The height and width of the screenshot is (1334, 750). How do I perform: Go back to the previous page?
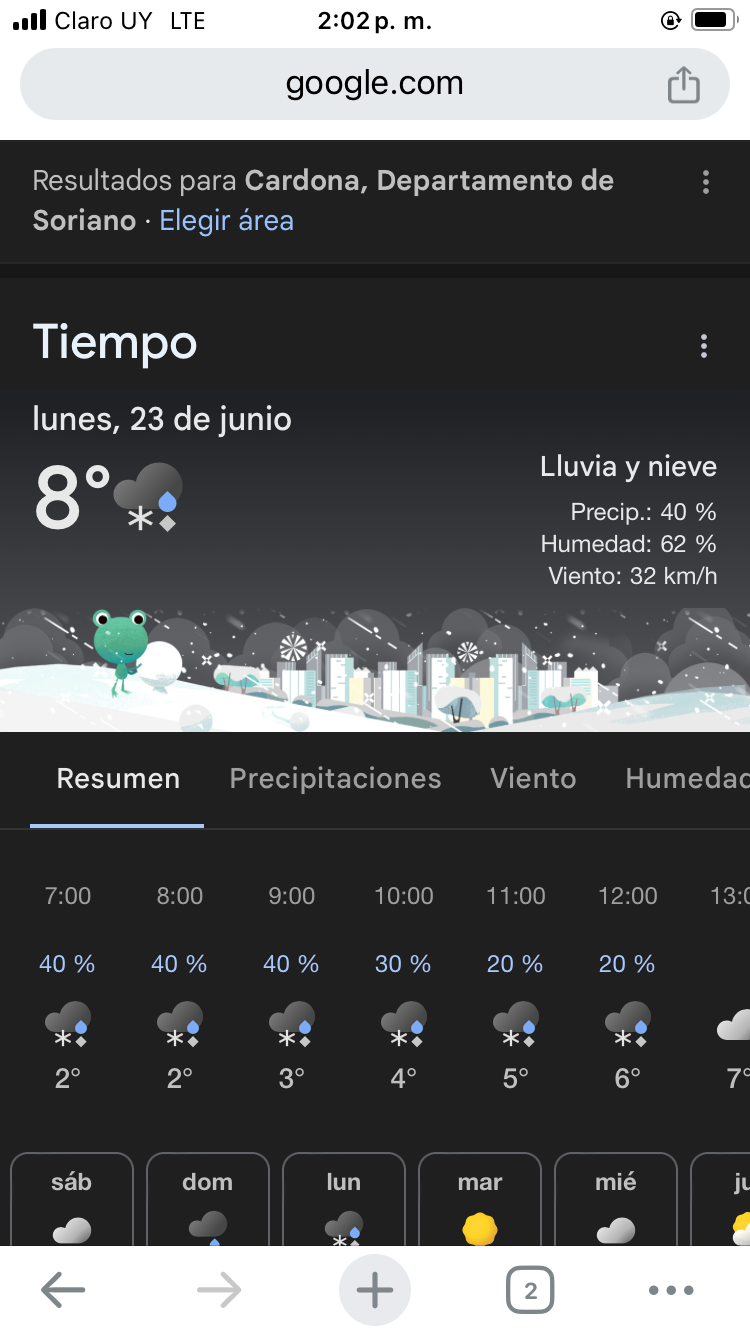tap(63, 1291)
